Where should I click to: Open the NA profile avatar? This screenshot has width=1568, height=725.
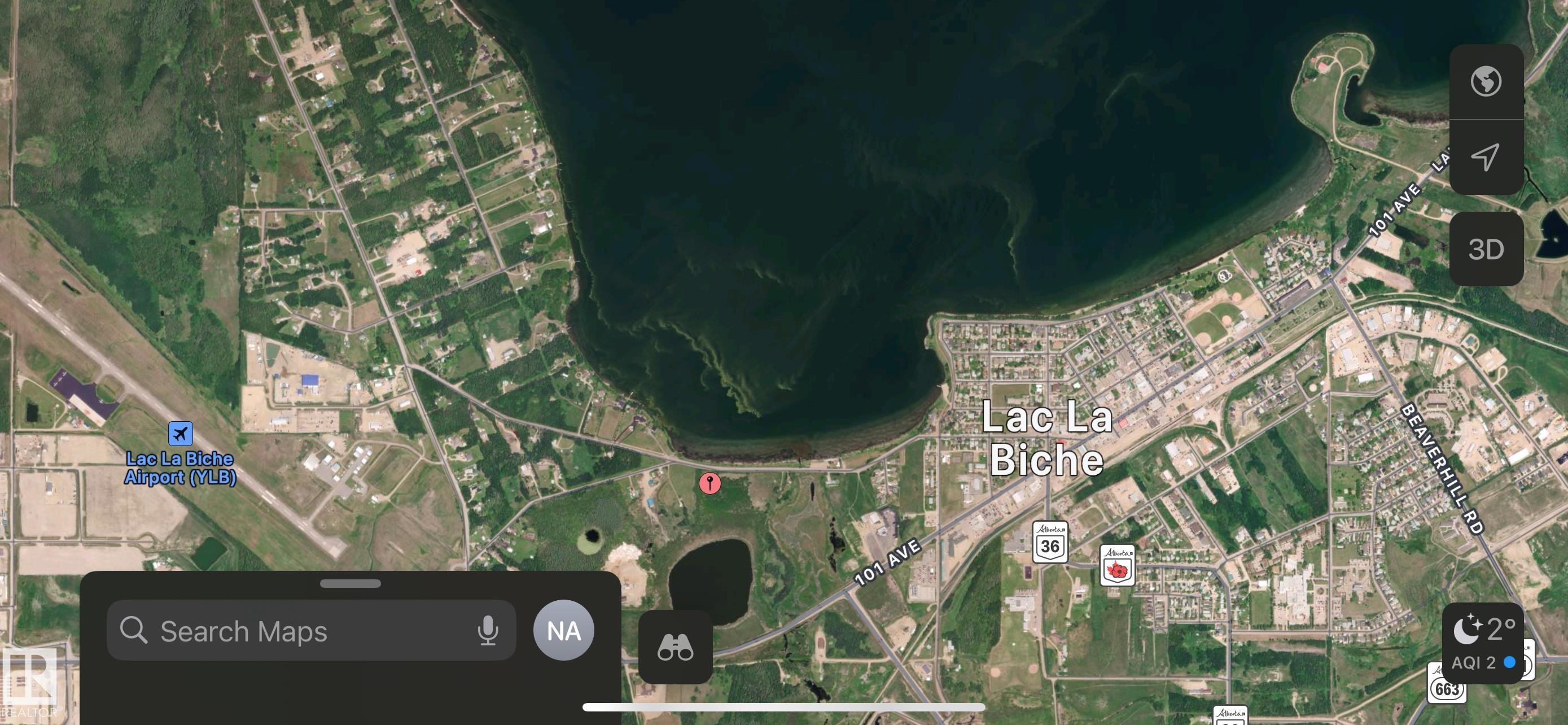pos(563,631)
